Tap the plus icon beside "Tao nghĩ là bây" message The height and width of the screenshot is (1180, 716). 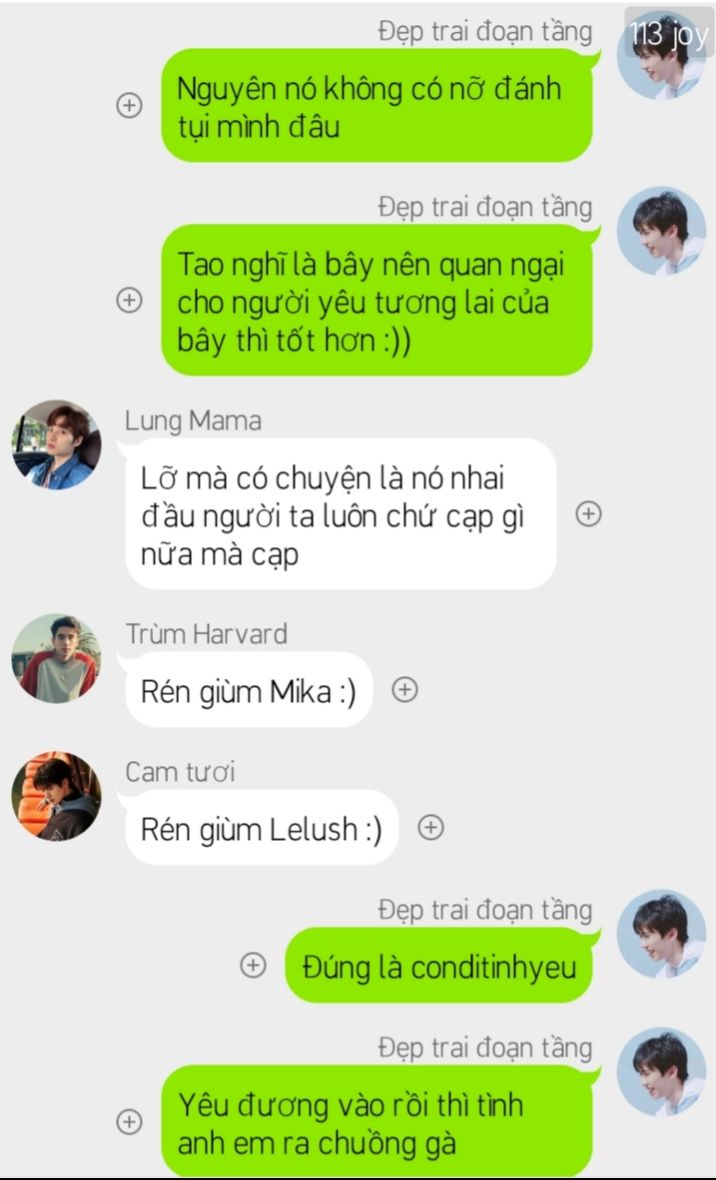[129, 300]
